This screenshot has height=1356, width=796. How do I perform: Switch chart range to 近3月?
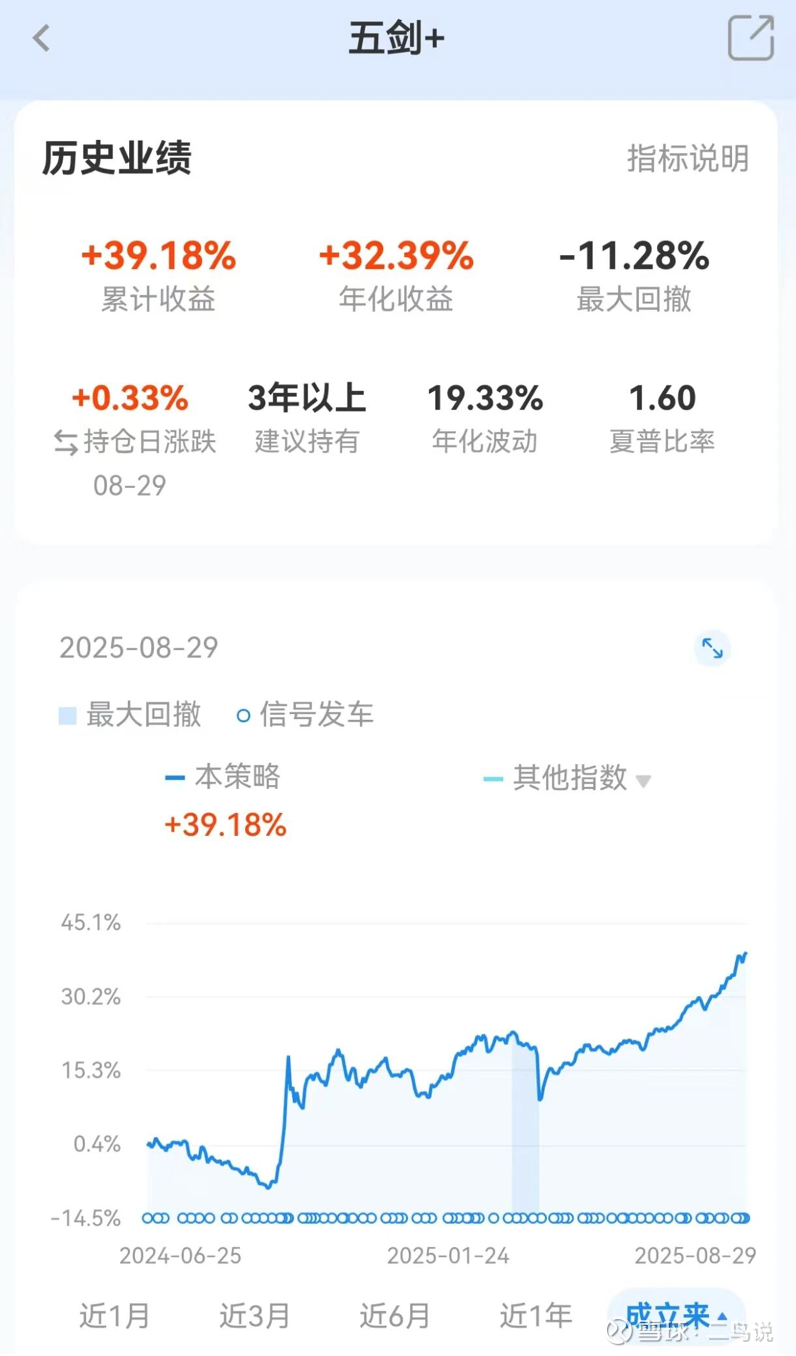click(255, 1315)
